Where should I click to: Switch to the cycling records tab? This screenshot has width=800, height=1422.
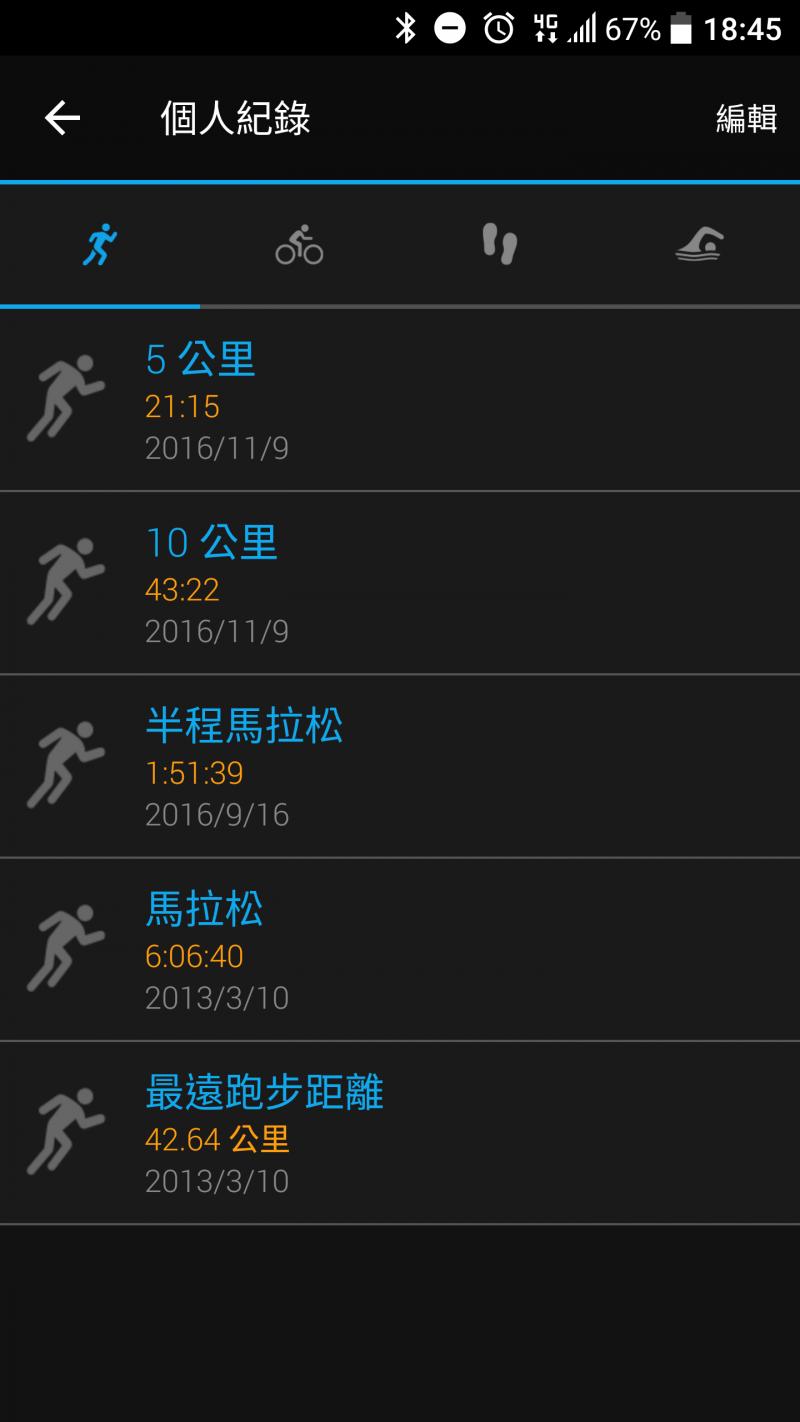pyautogui.click(x=299, y=244)
